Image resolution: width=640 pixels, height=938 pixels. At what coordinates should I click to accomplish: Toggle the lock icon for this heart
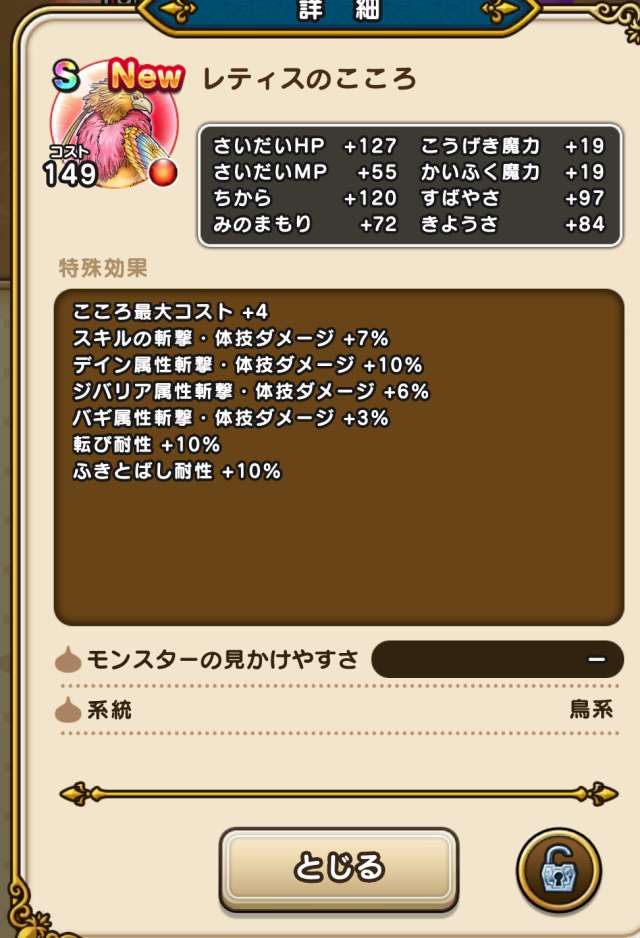tap(558, 869)
